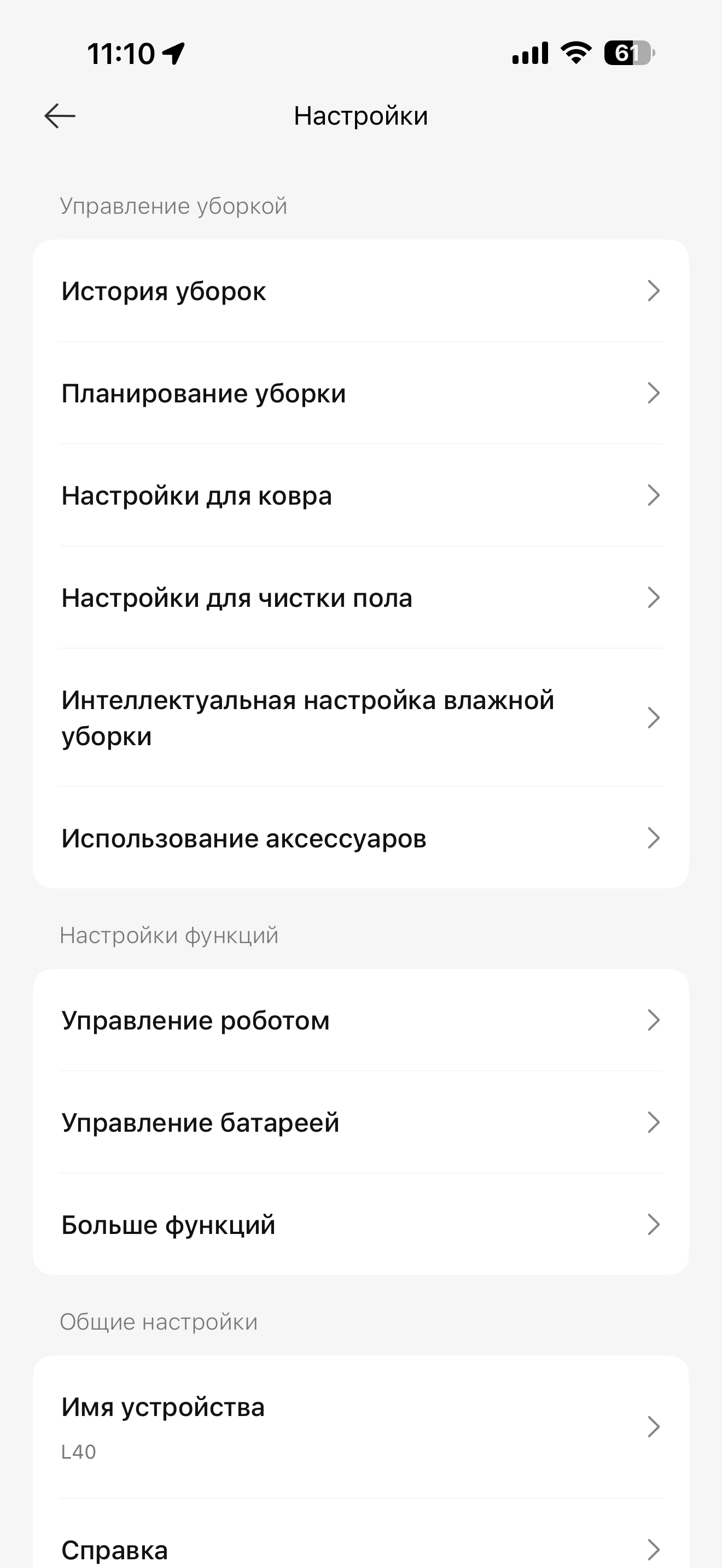Open Настройки для чистки пола
Screen dimensions: 722x1568
tap(360, 598)
